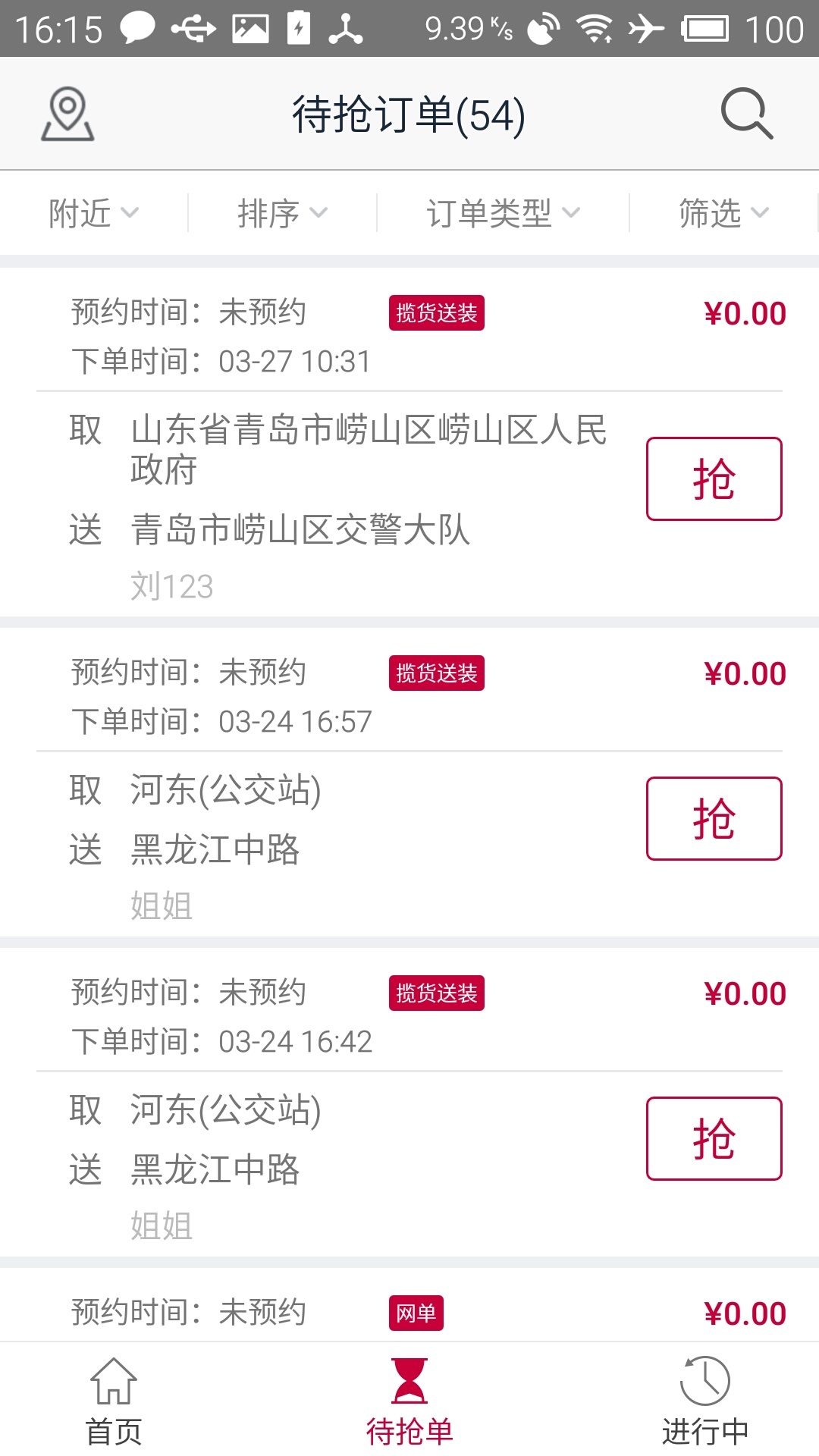Tap 抢 on the 03-24 16:57 order
The width and height of the screenshot is (819, 1456).
click(714, 818)
